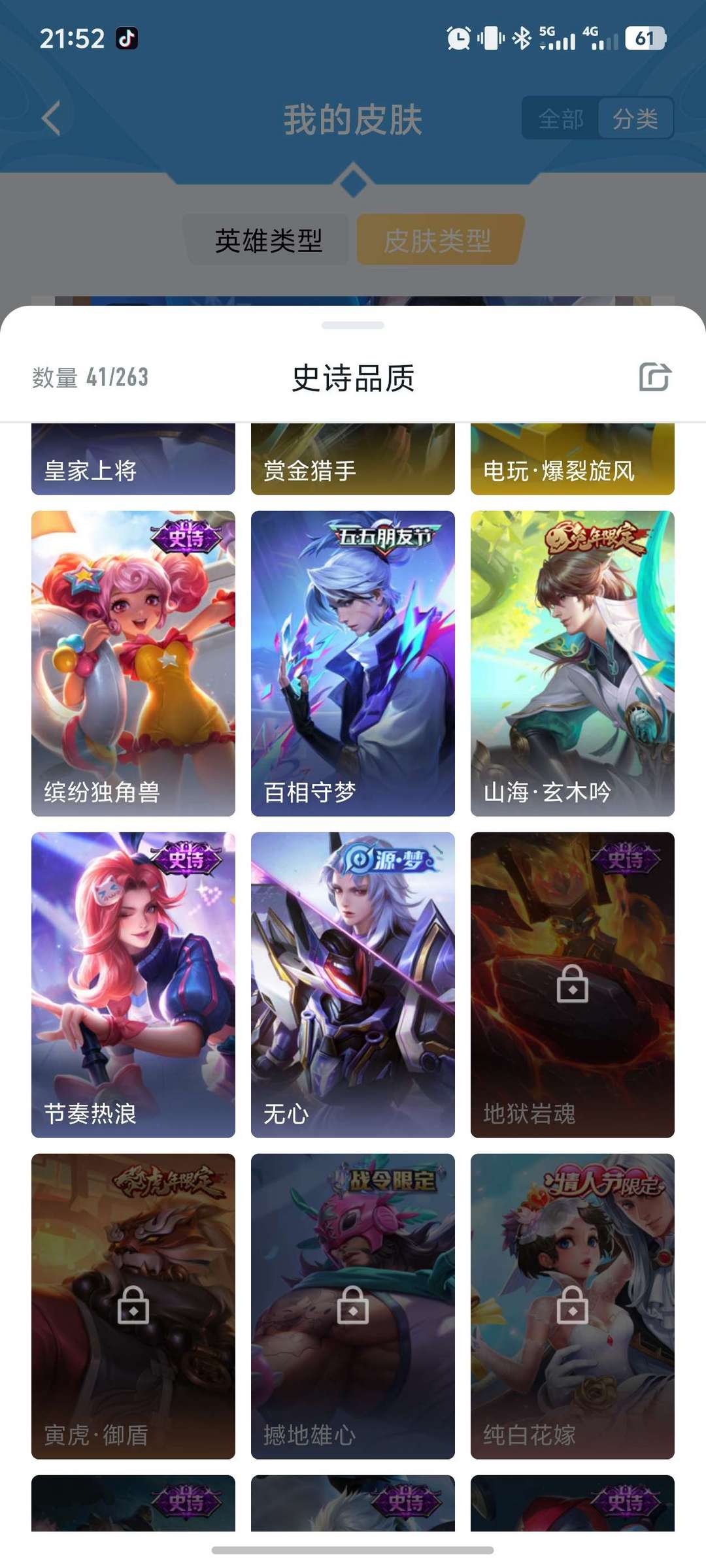The height and width of the screenshot is (1568, 706).
Task: Tap the locked 寅虎·御盾 skin
Action: tap(133, 1306)
